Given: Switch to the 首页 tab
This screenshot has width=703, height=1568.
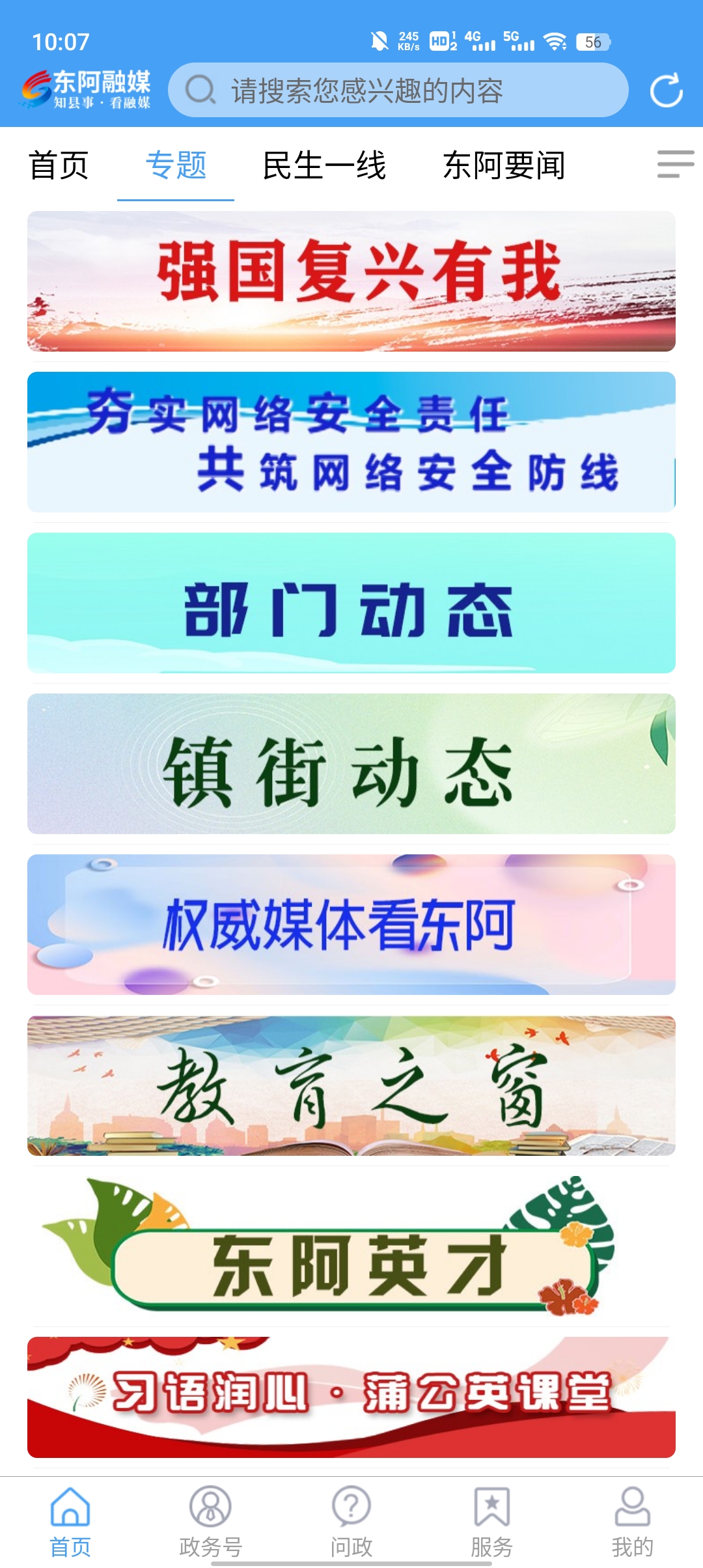Looking at the screenshot, I should click(57, 167).
